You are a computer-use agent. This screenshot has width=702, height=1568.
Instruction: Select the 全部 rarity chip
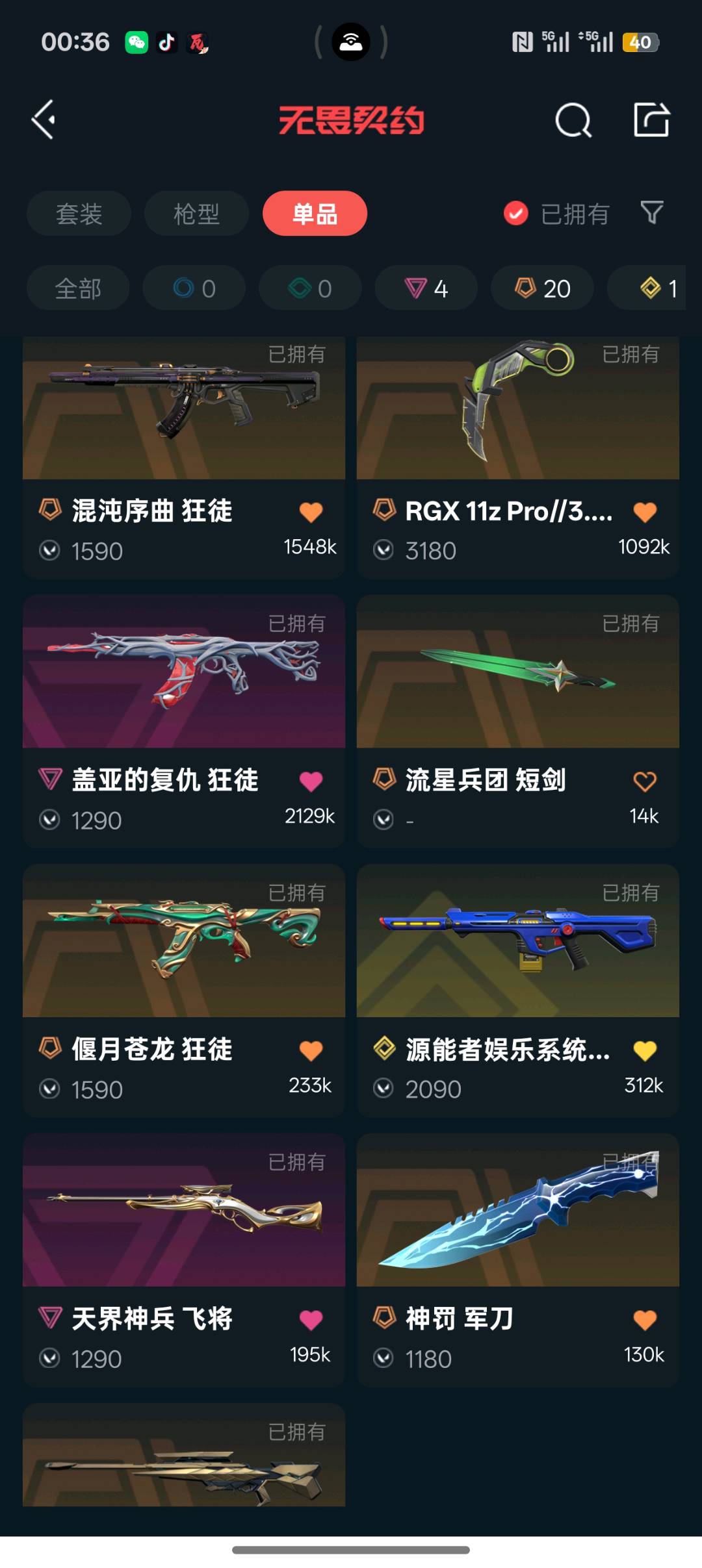click(78, 288)
